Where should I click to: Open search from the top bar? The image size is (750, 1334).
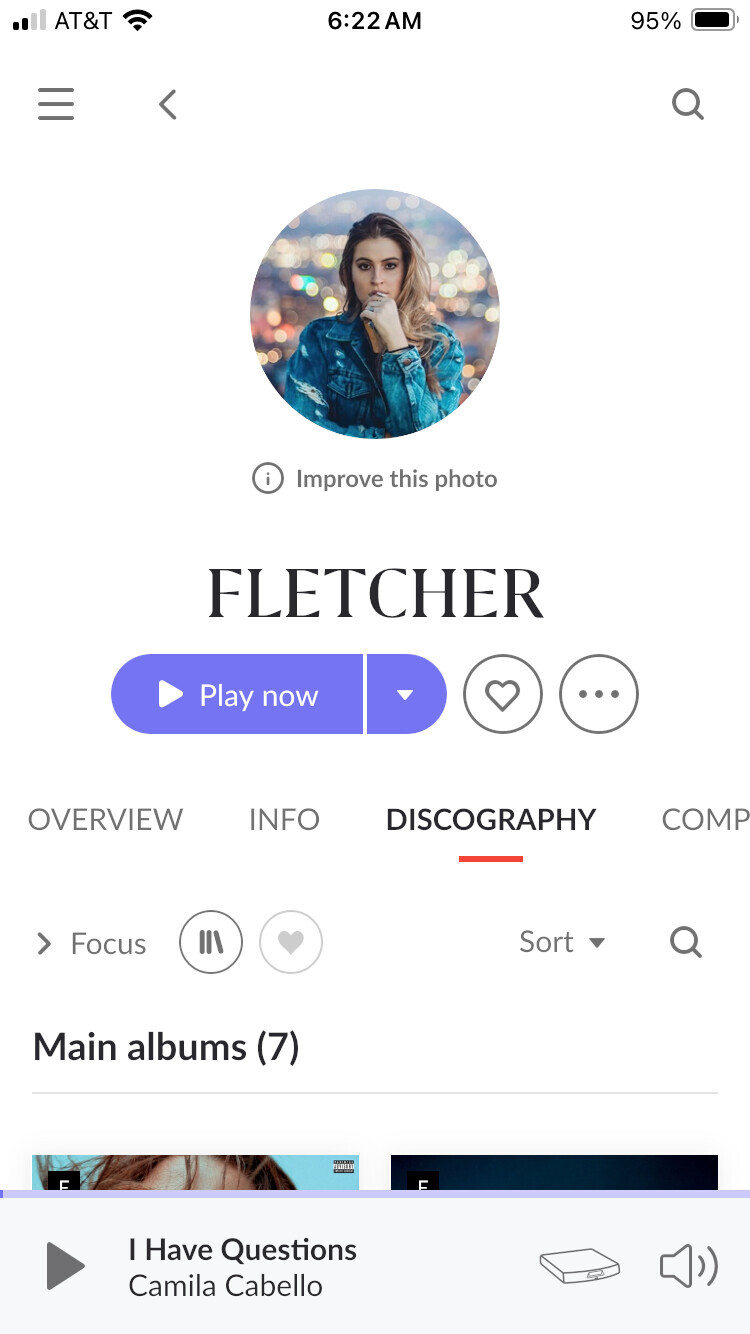[x=687, y=104]
